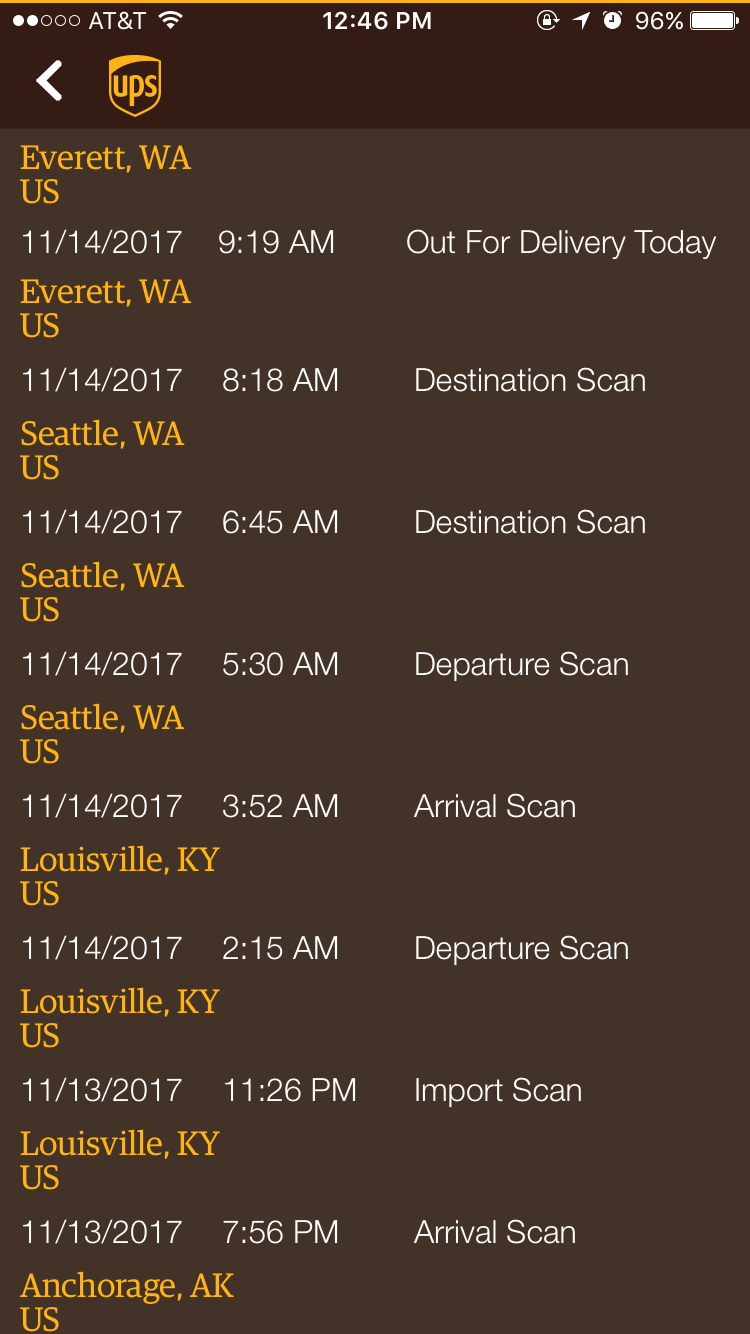This screenshot has height=1334, width=750.
Task: Go back using the back arrow
Action: point(49,81)
